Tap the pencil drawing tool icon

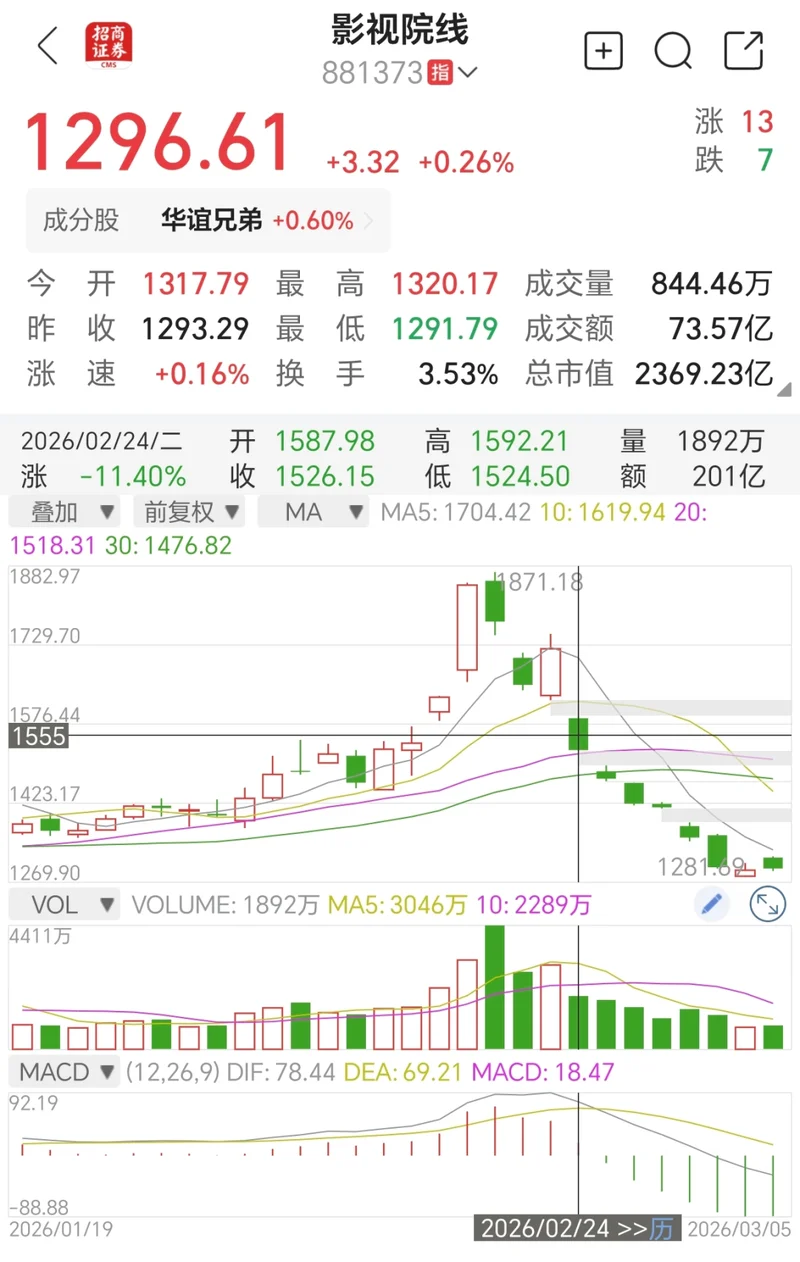712,905
